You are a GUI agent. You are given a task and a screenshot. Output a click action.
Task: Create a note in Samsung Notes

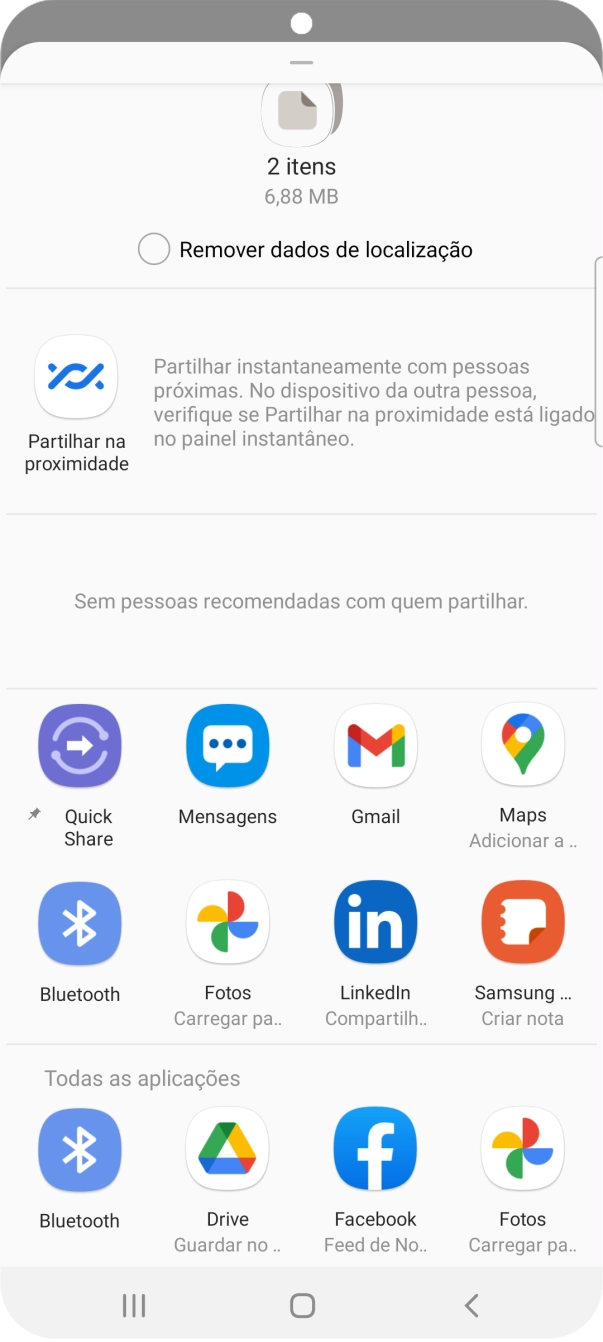pyautogui.click(x=523, y=923)
